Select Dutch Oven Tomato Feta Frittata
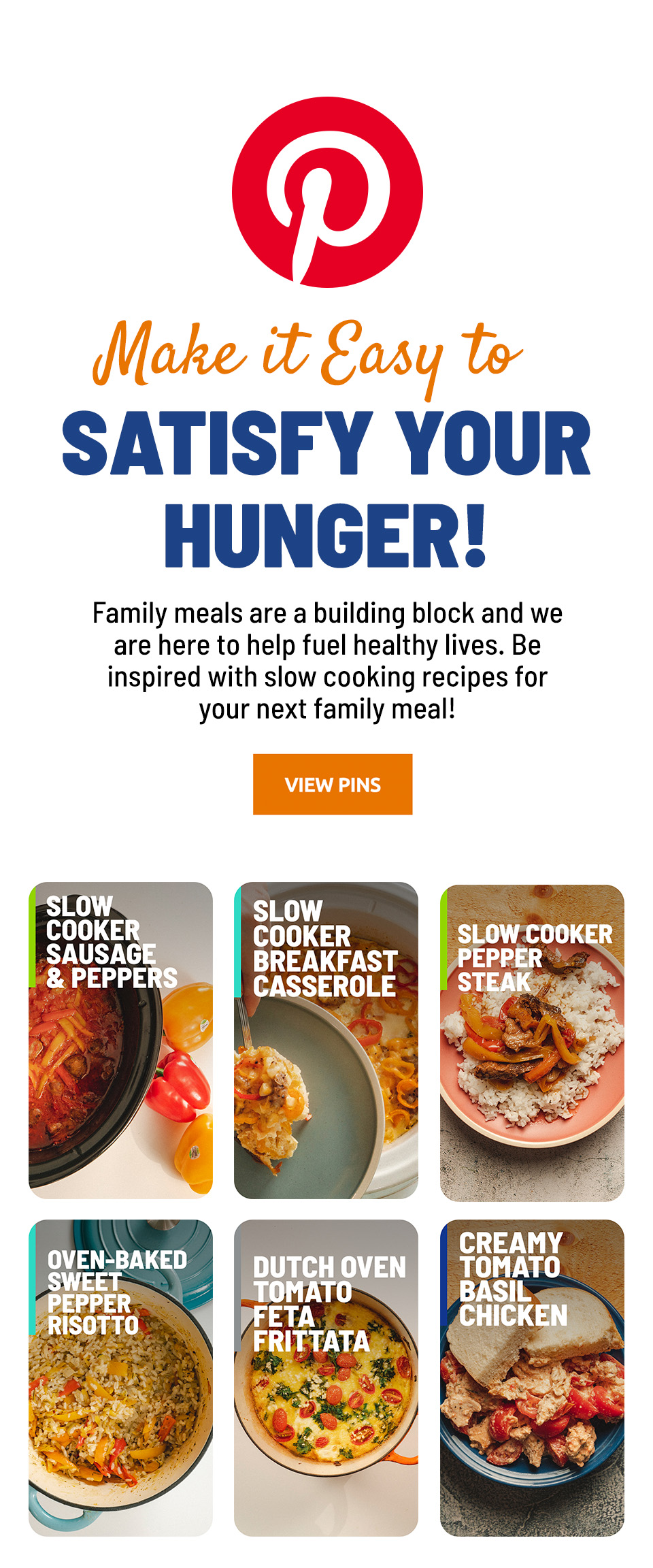Viewport: 653px width, 1568px height. [x=326, y=1377]
